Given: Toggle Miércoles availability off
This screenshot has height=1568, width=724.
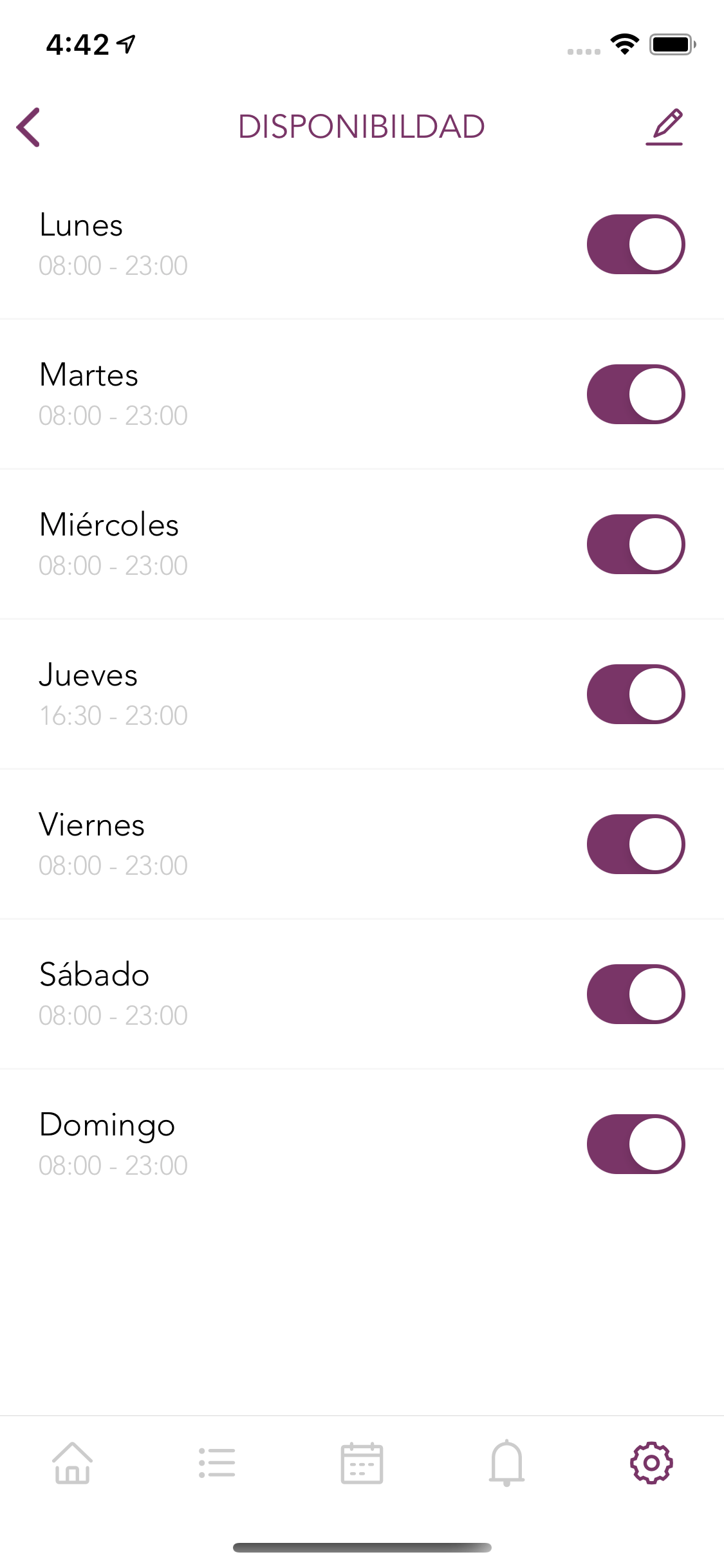Looking at the screenshot, I should click(636, 545).
